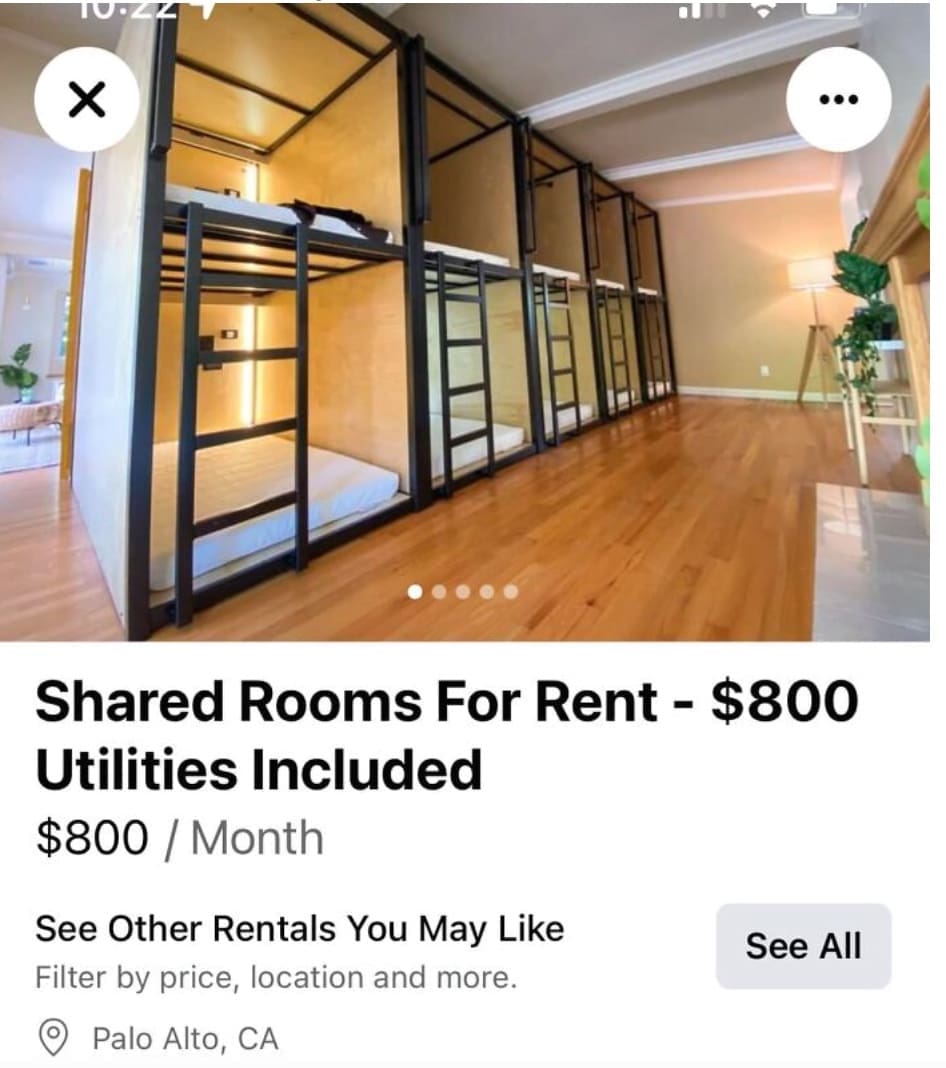Open the three-dot overflow menu
946x1068 pixels.
pyautogui.click(x=838, y=99)
